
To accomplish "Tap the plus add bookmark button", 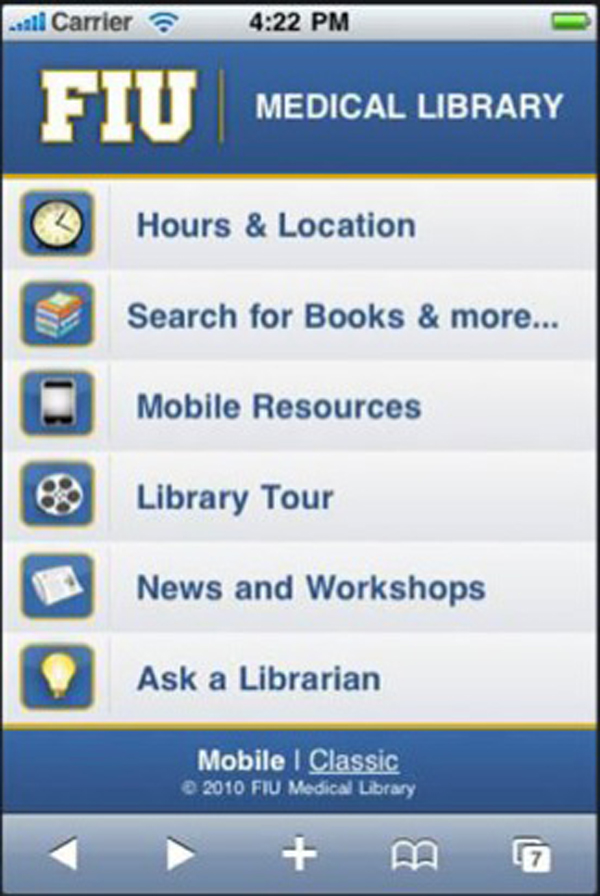I will click(x=298, y=854).
